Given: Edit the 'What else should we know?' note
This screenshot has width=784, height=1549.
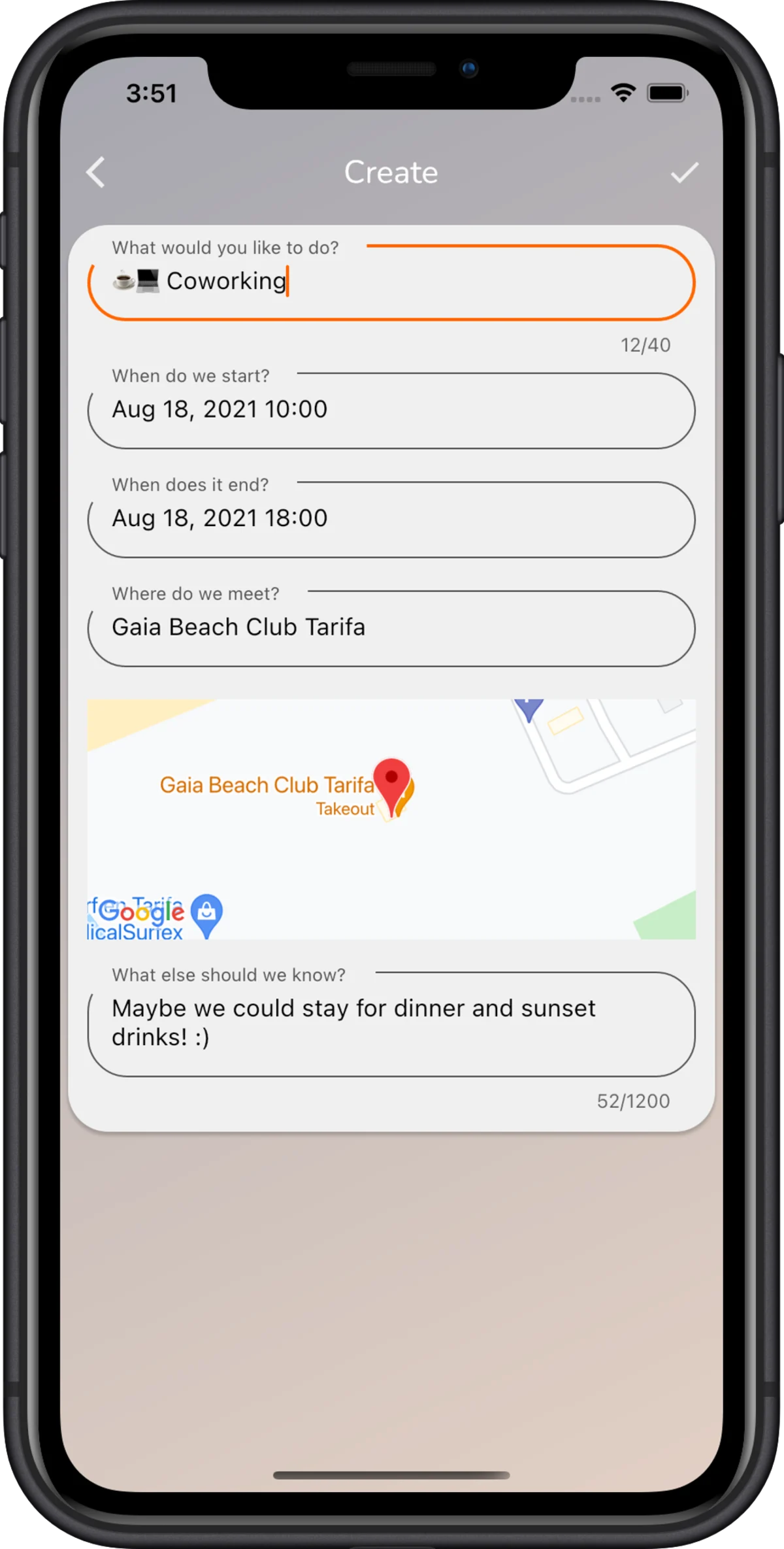Looking at the screenshot, I should click(x=392, y=1023).
